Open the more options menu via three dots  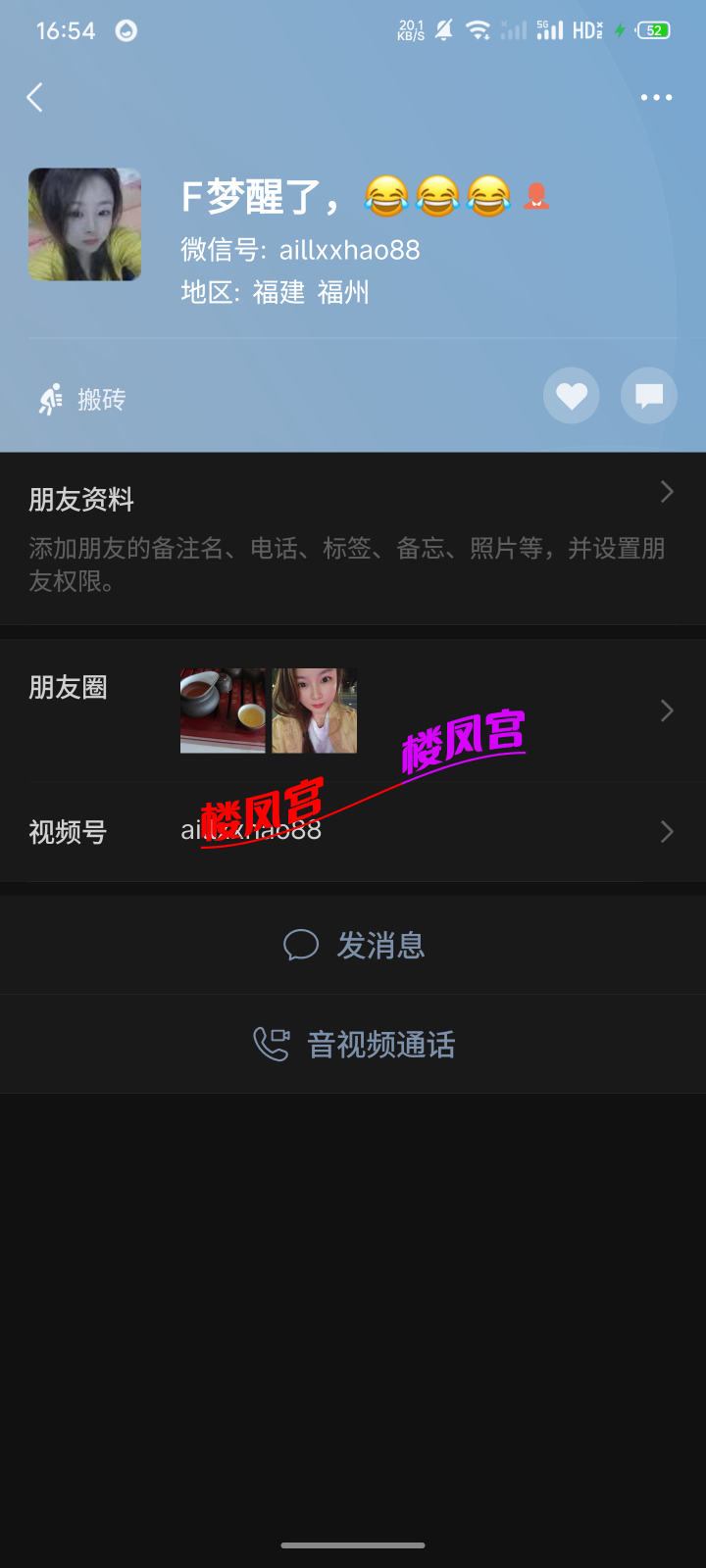coord(655,97)
